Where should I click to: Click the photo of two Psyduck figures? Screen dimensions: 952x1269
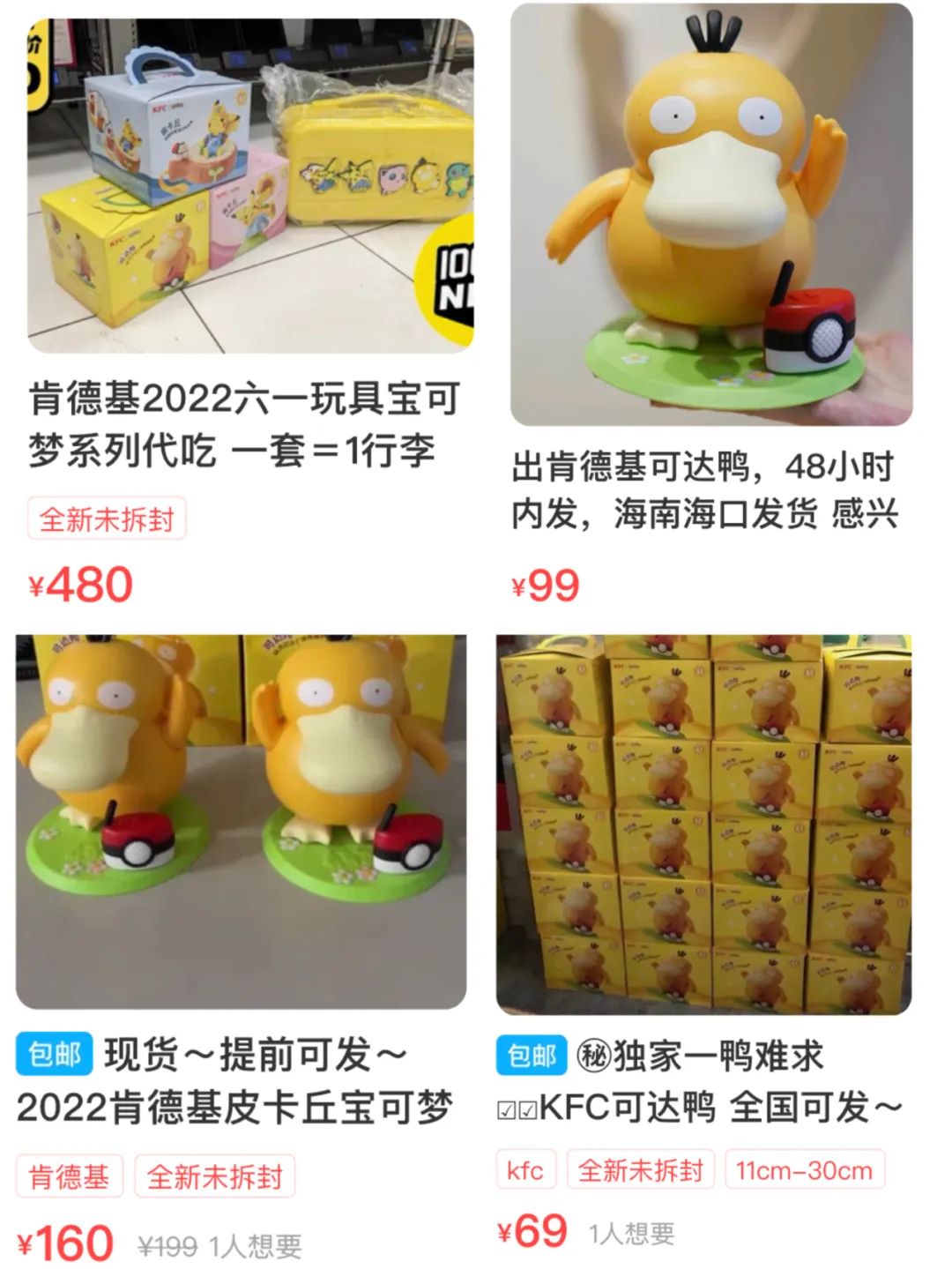tap(238, 820)
